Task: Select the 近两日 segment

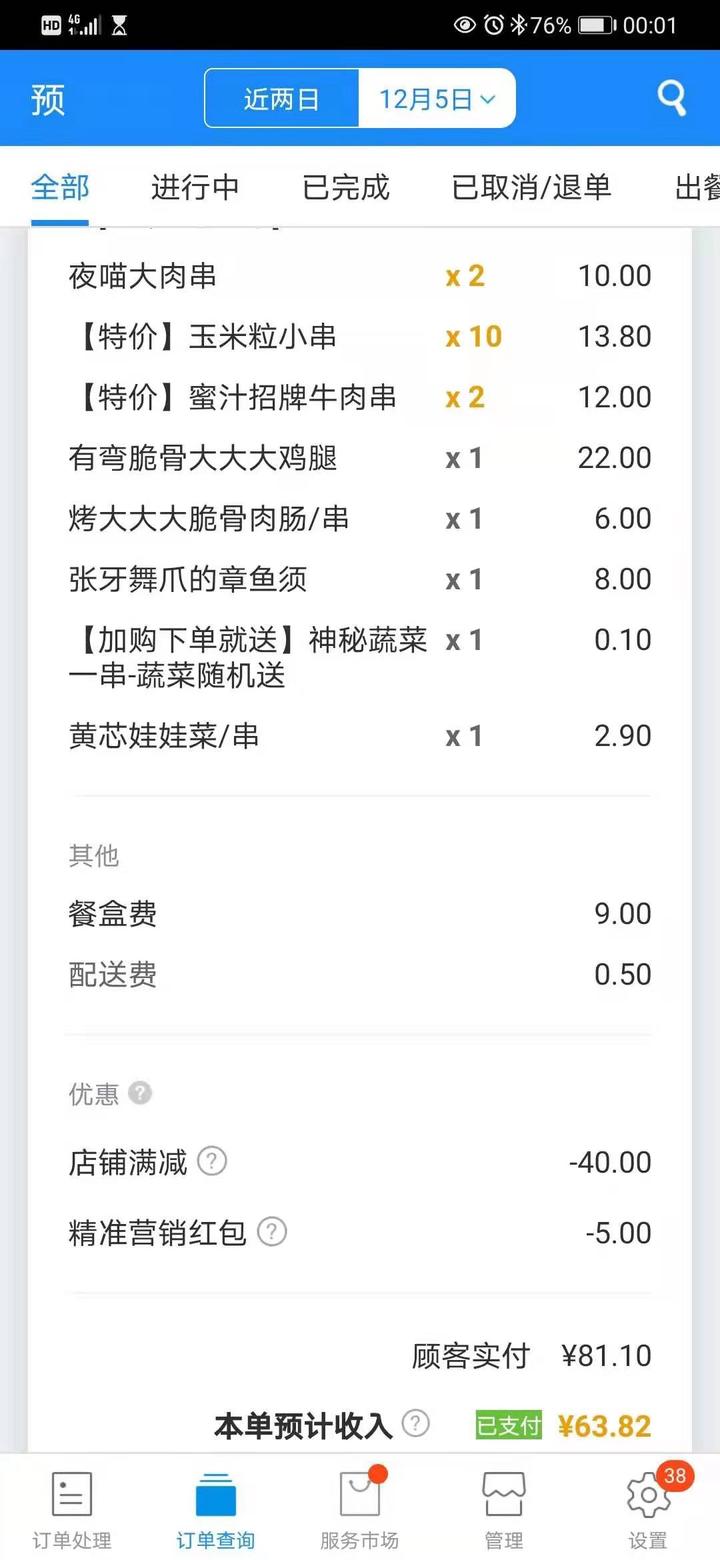Action: (282, 98)
